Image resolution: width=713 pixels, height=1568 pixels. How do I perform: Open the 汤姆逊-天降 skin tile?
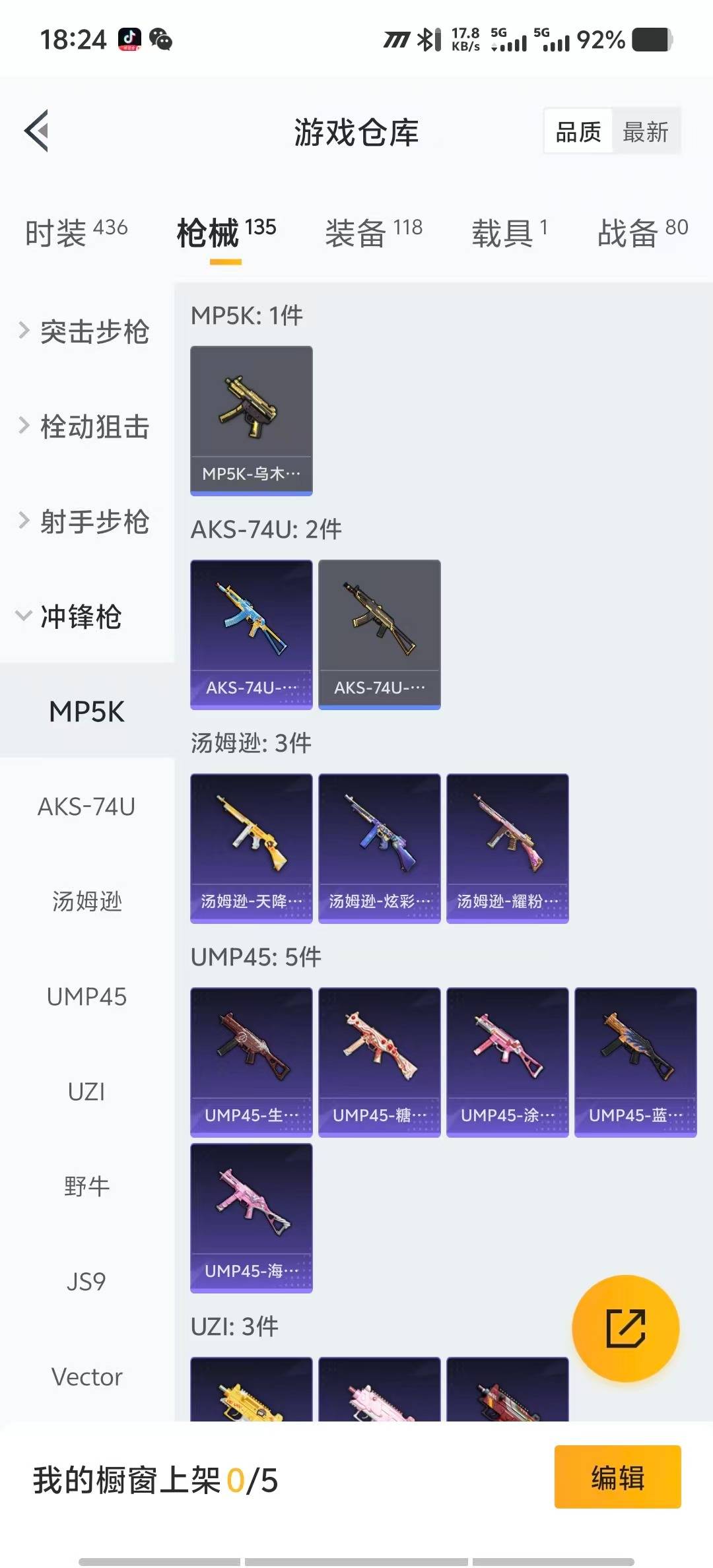pos(251,848)
